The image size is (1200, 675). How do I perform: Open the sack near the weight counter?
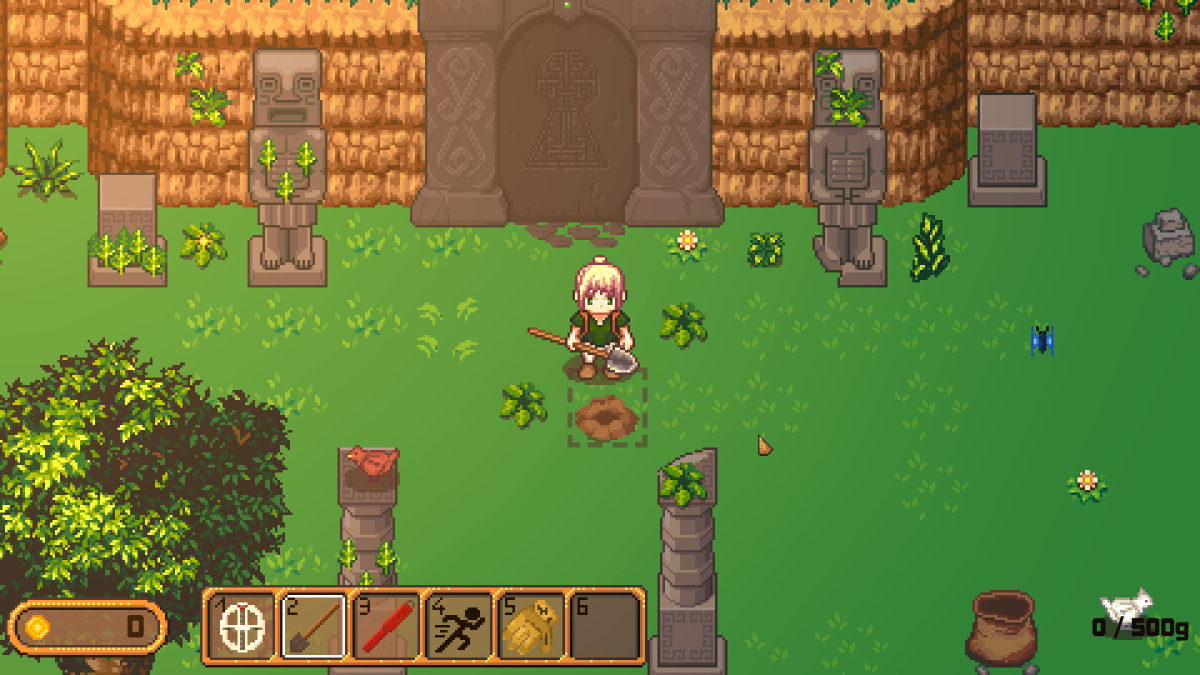pyautogui.click(x=1003, y=628)
